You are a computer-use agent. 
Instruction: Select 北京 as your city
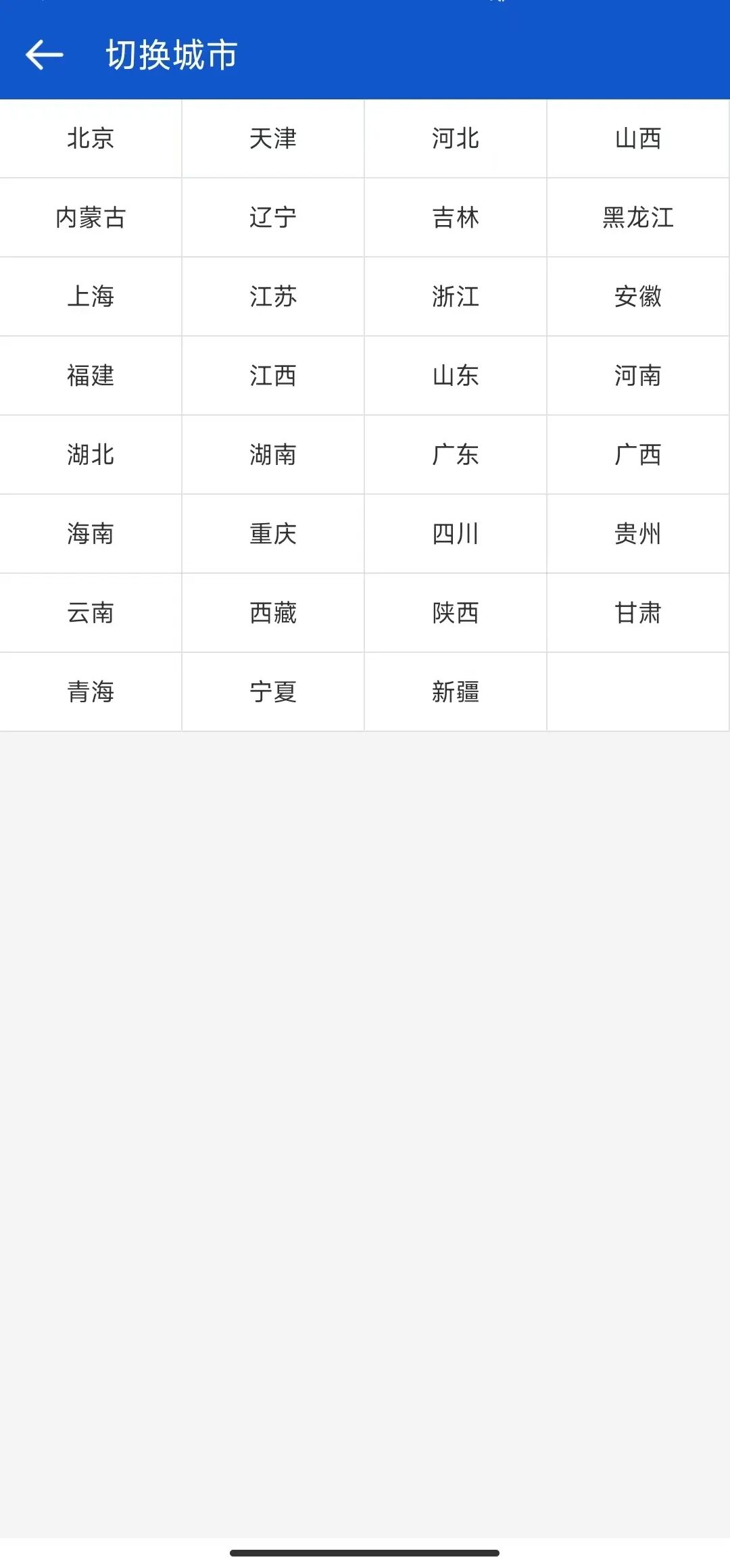point(91,138)
